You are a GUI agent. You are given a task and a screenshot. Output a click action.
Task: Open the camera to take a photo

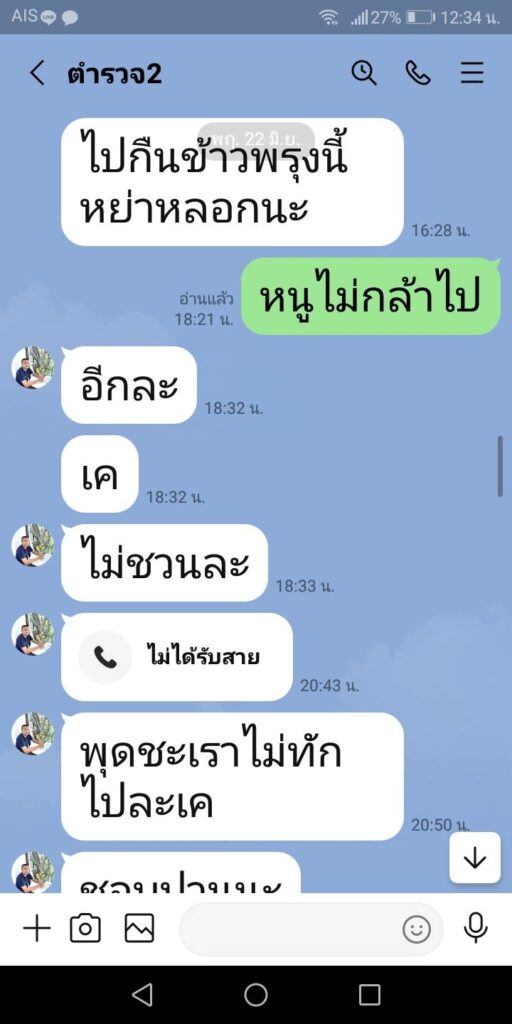tap(86, 929)
